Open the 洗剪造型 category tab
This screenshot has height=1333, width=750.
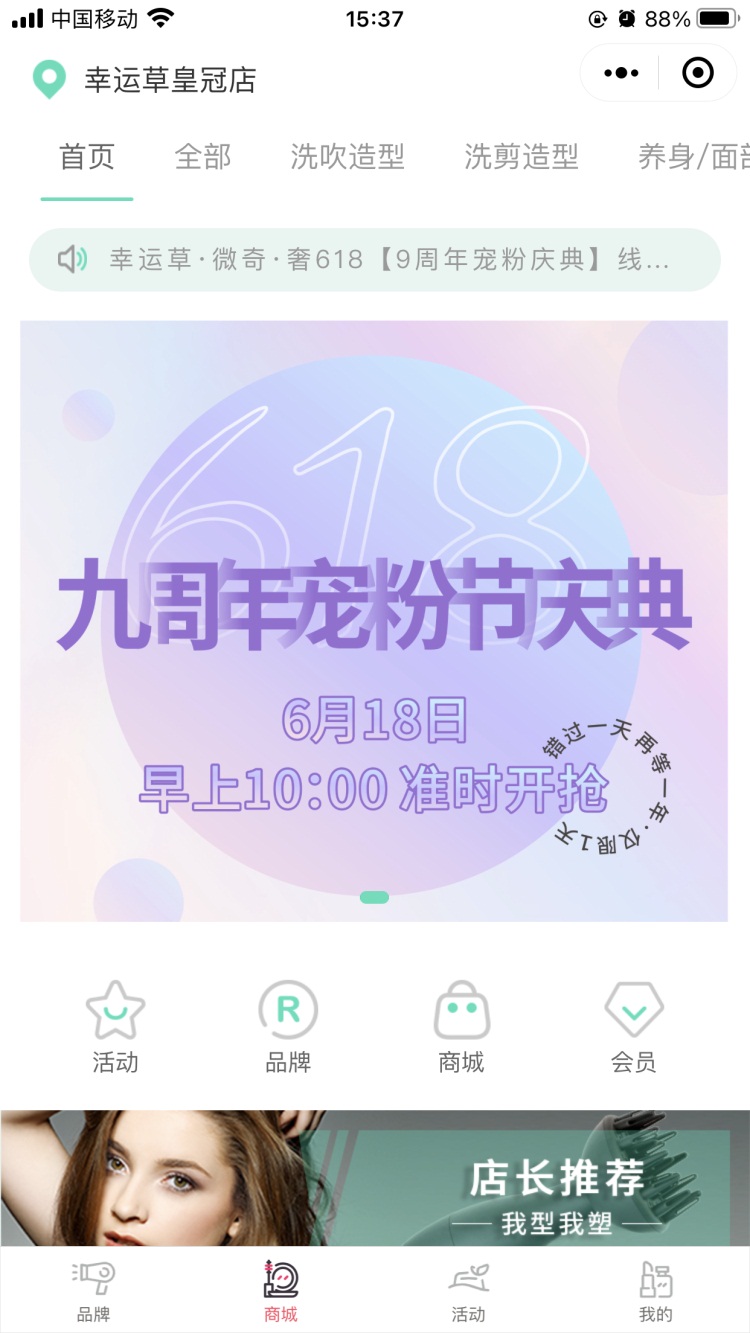521,157
